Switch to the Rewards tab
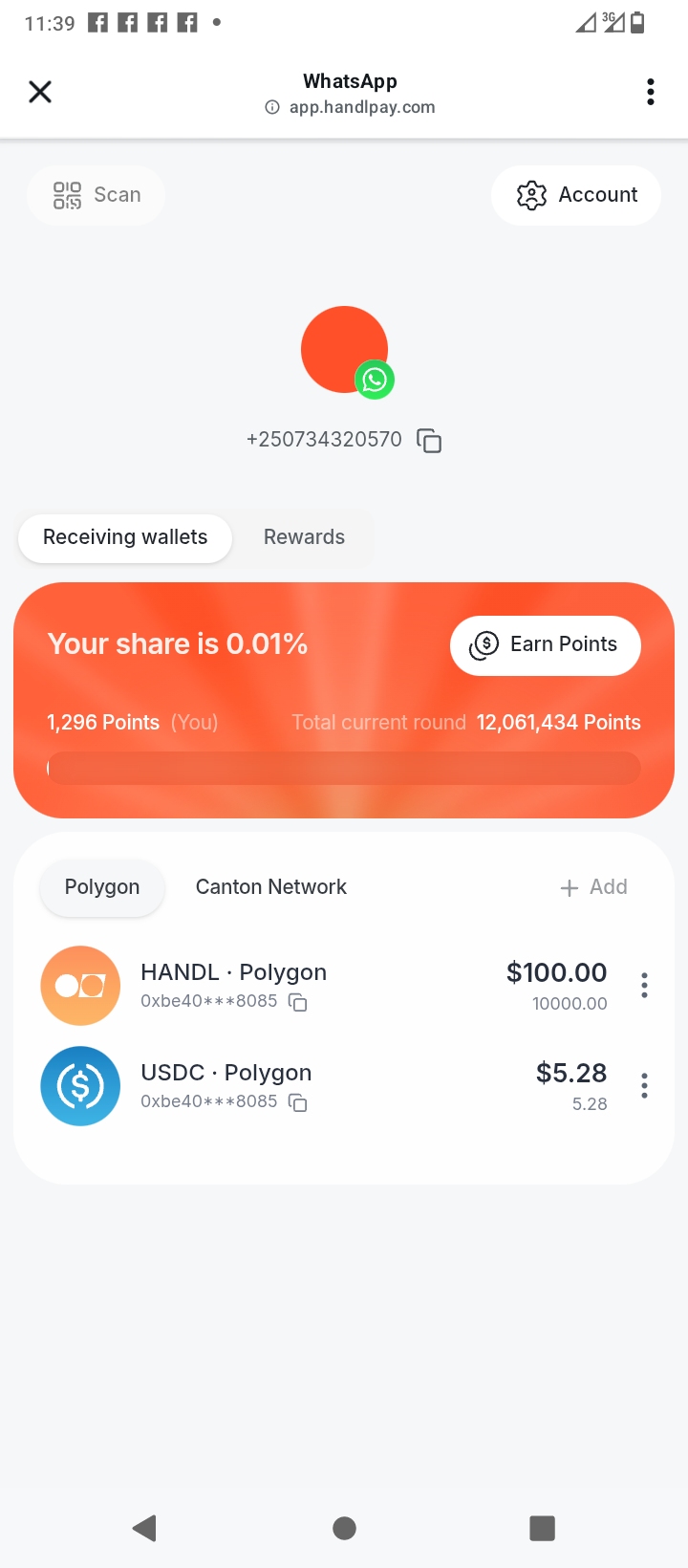The image size is (688, 1568). tap(304, 537)
